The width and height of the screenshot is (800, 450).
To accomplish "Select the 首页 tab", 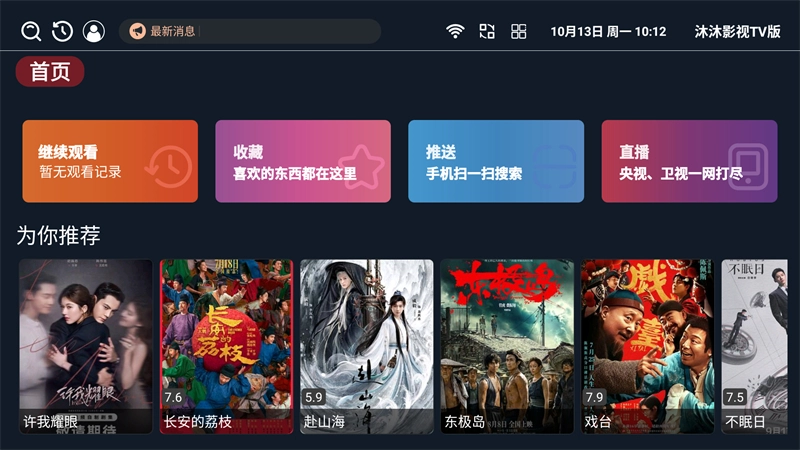I will point(50,72).
